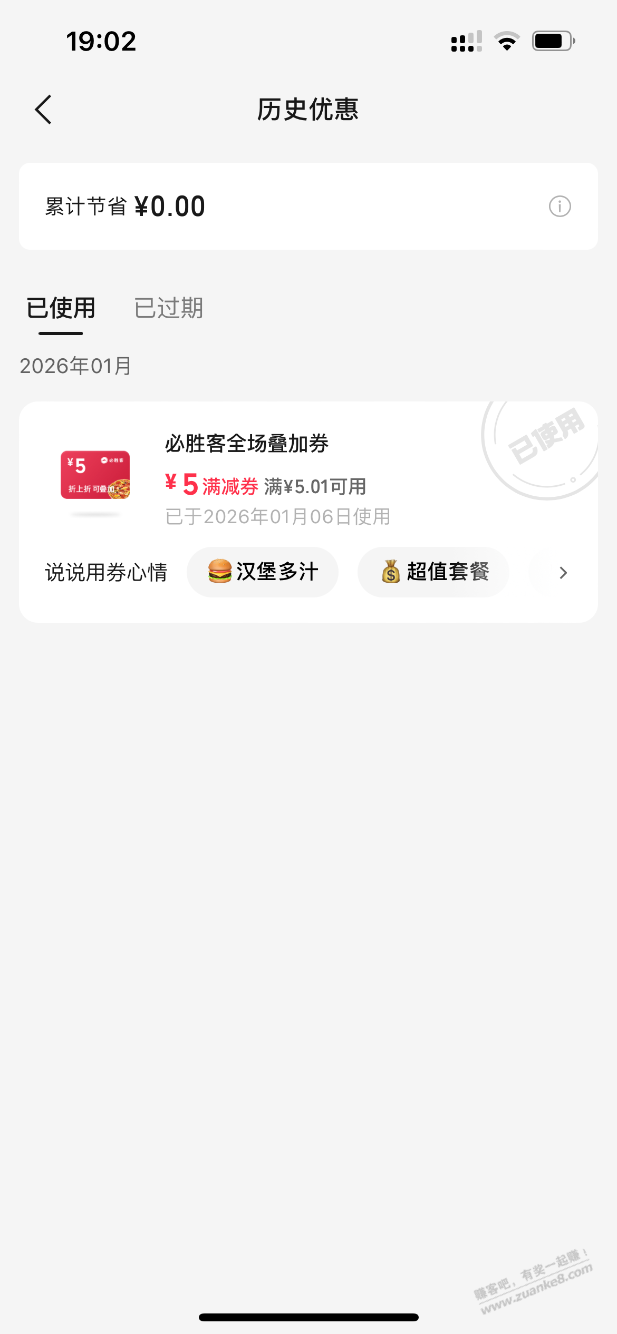
Task: Open the info icon beside 累计节省
Action: point(560,207)
